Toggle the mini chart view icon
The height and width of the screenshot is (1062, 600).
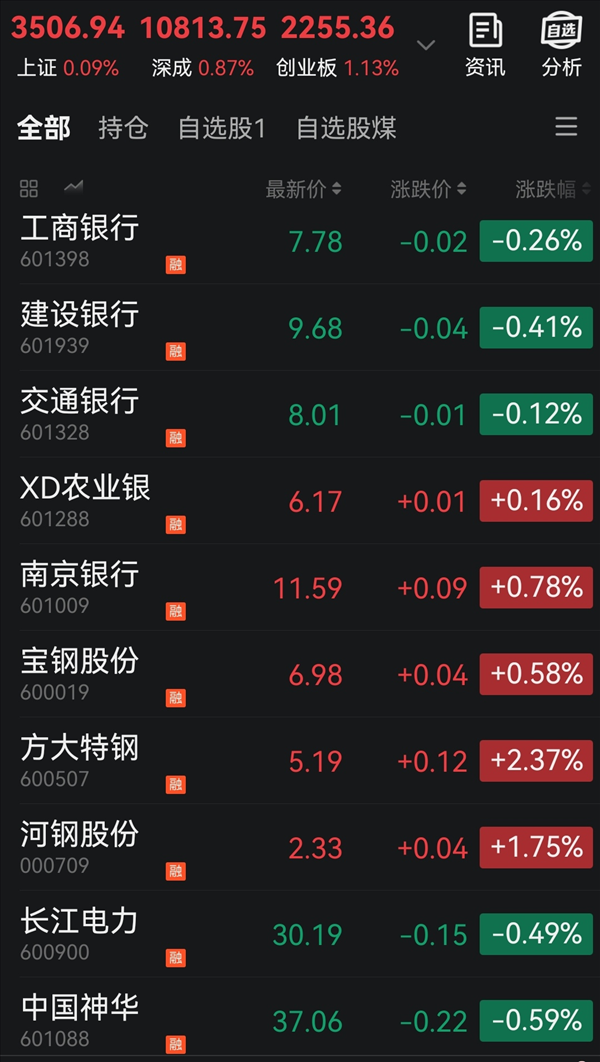click(x=73, y=187)
